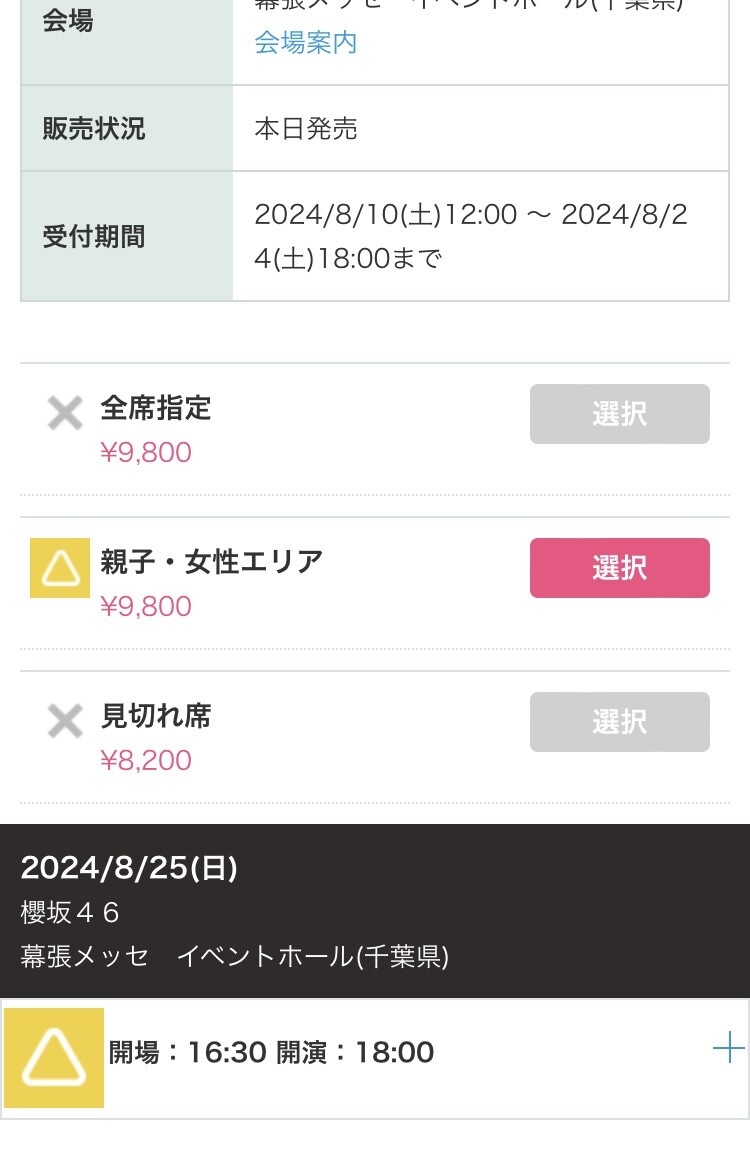750x1164 pixels.
Task: Select the 親子・女性エリア ticket
Action: tap(619, 568)
